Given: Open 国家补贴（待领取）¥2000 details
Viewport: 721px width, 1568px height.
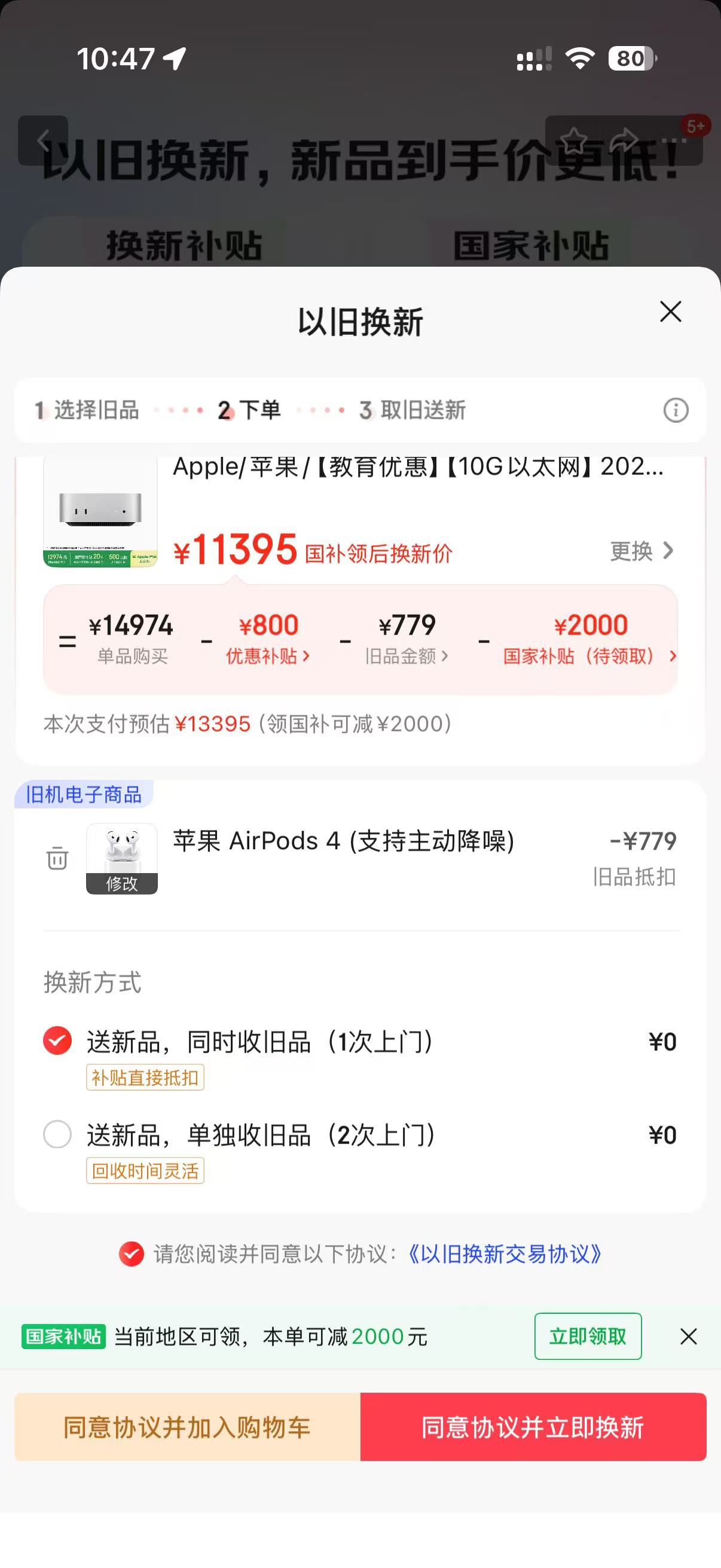Looking at the screenshot, I should click(589, 639).
